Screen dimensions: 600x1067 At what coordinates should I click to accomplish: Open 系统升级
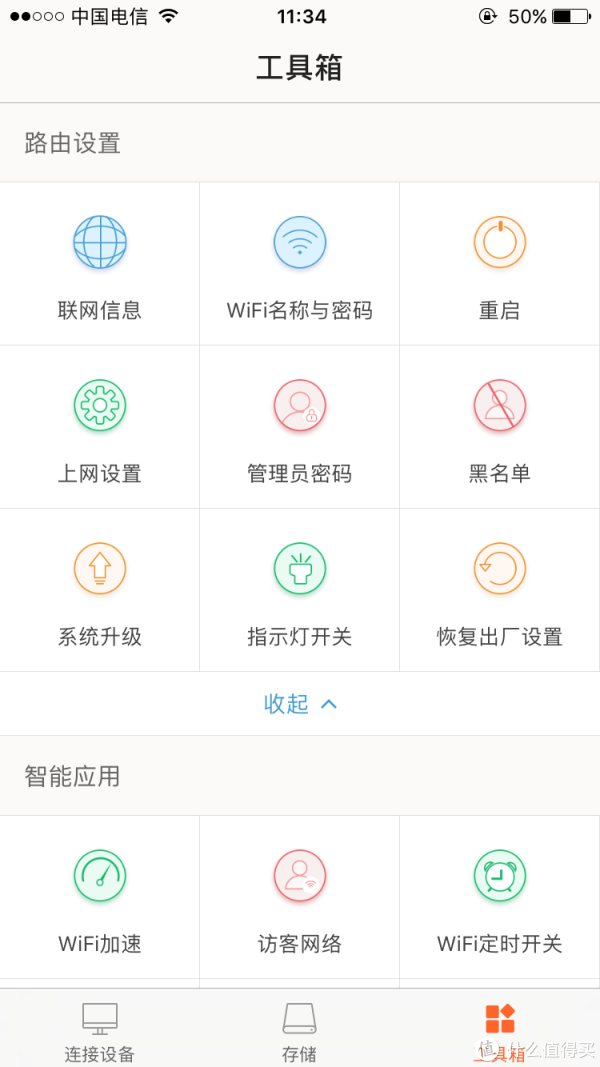pos(100,591)
